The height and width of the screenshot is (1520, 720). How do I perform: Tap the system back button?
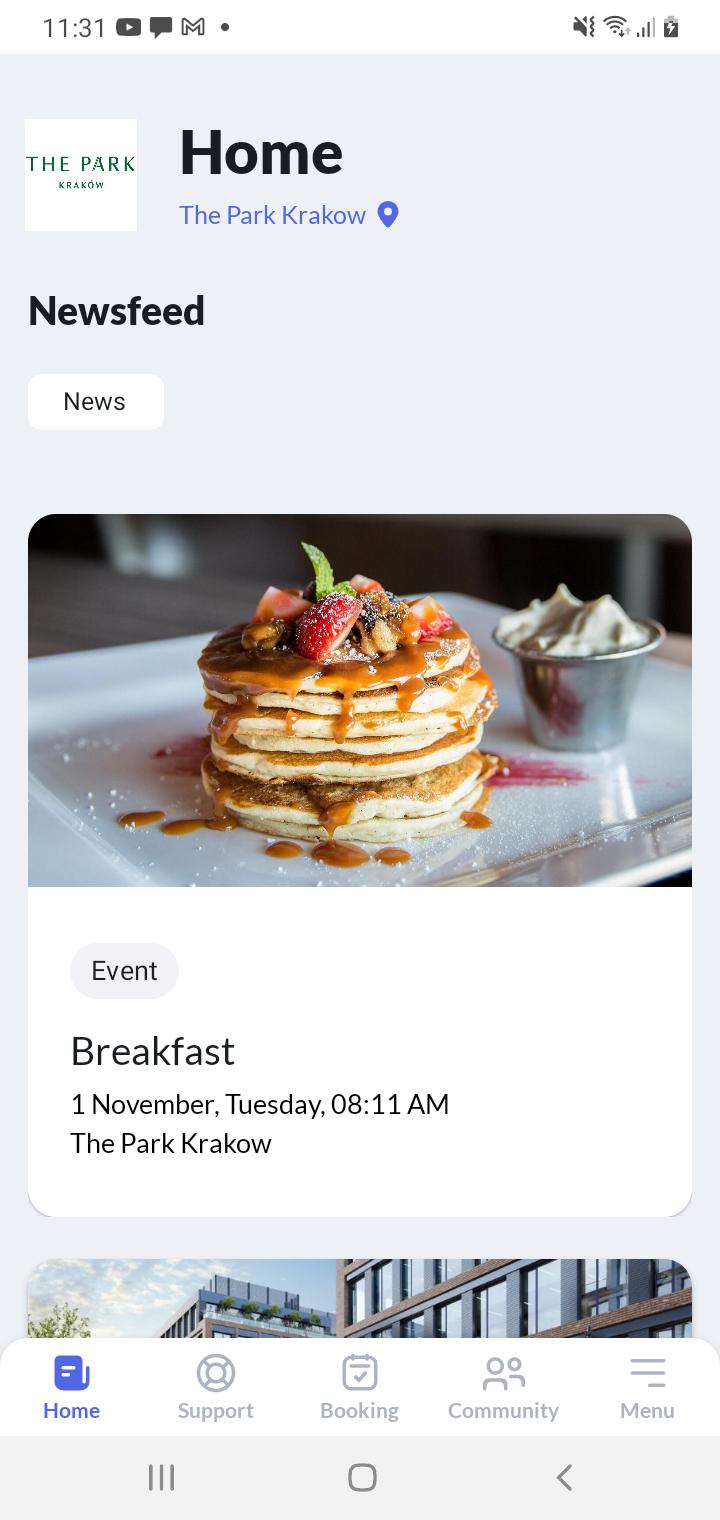(564, 1477)
